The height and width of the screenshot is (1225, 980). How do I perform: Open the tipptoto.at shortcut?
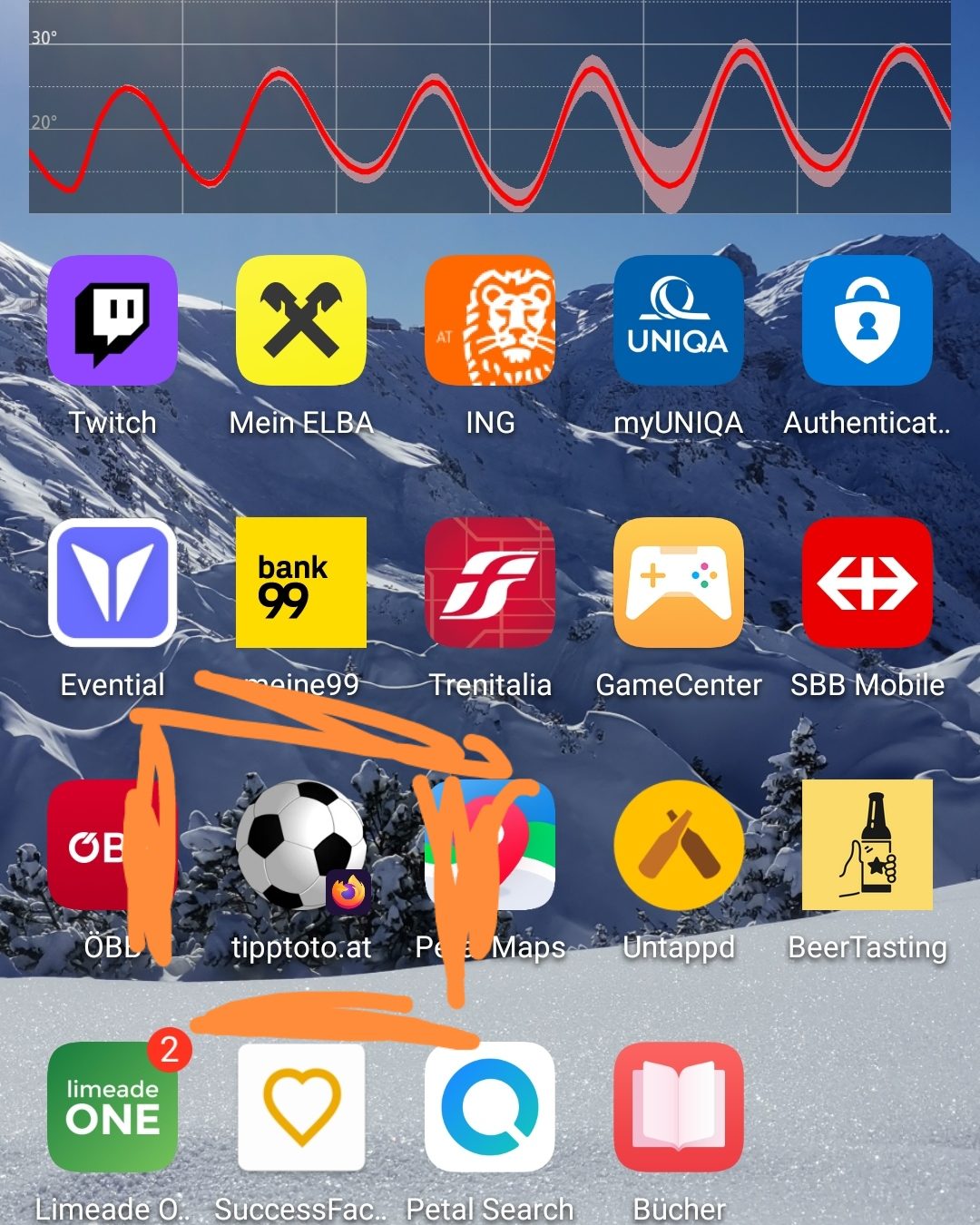point(301,845)
